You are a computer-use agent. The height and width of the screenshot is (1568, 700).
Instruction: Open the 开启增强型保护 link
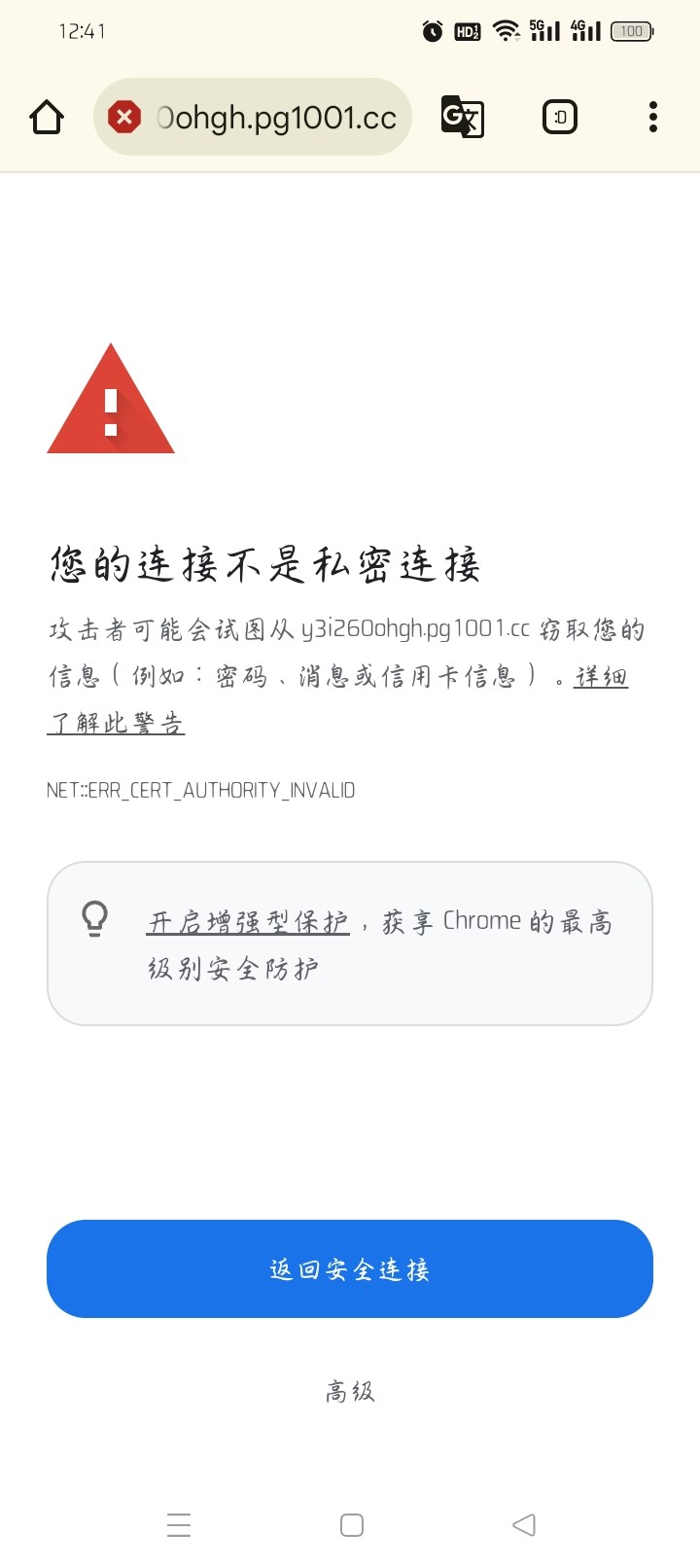click(248, 921)
